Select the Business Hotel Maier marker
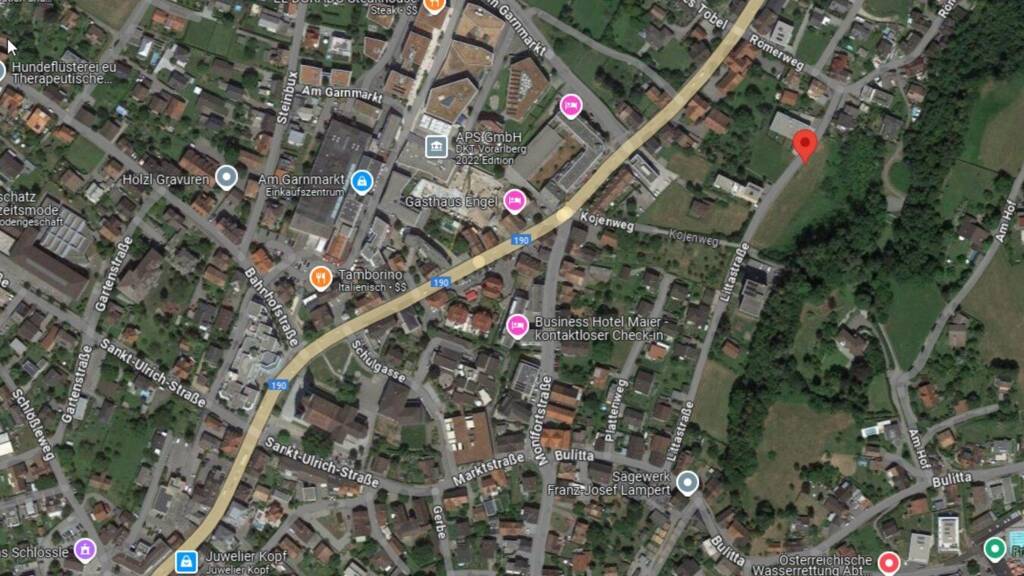This screenshot has height=576, width=1024. pos(517,326)
